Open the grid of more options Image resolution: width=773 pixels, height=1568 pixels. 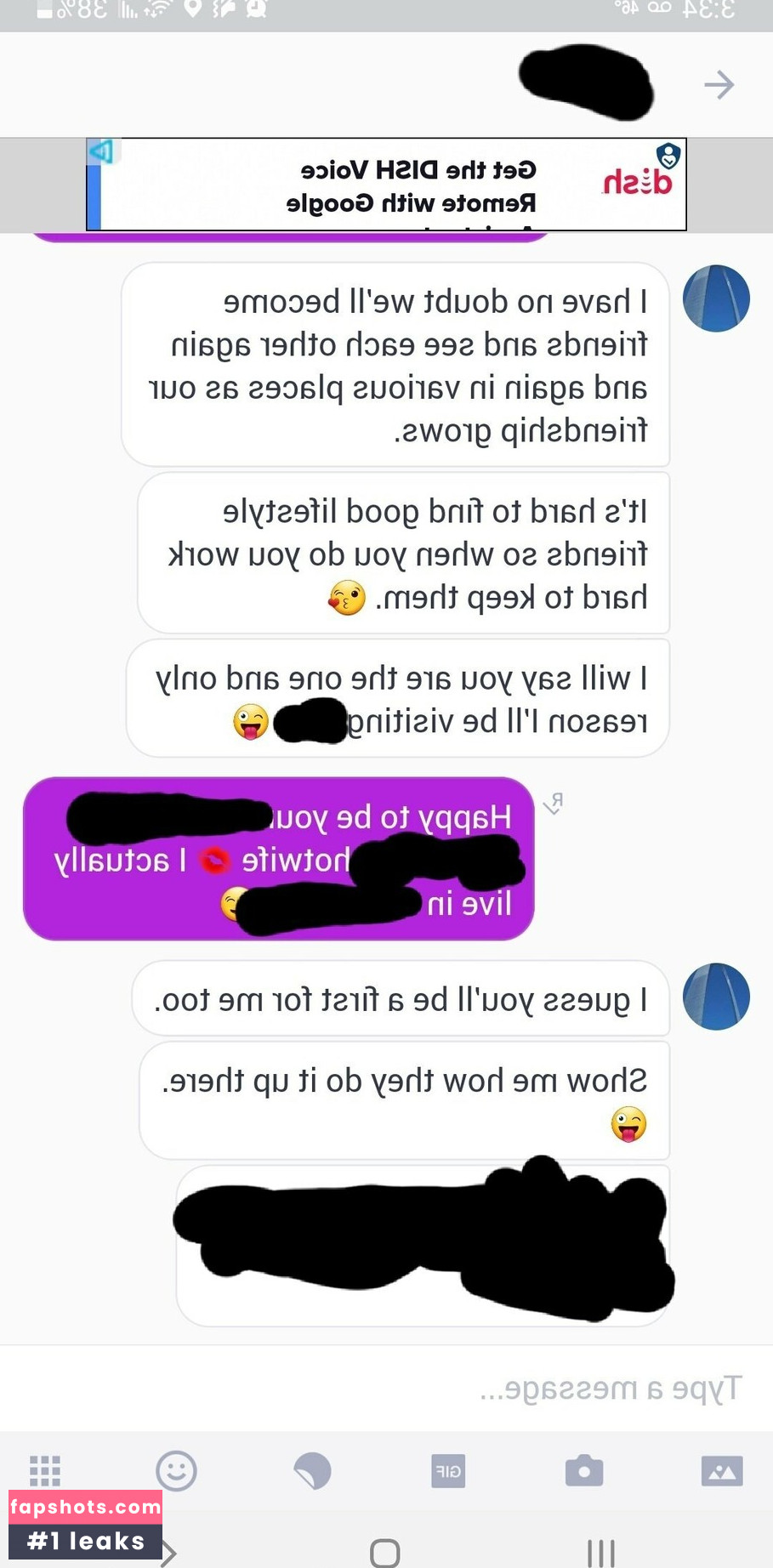click(45, 1470)
